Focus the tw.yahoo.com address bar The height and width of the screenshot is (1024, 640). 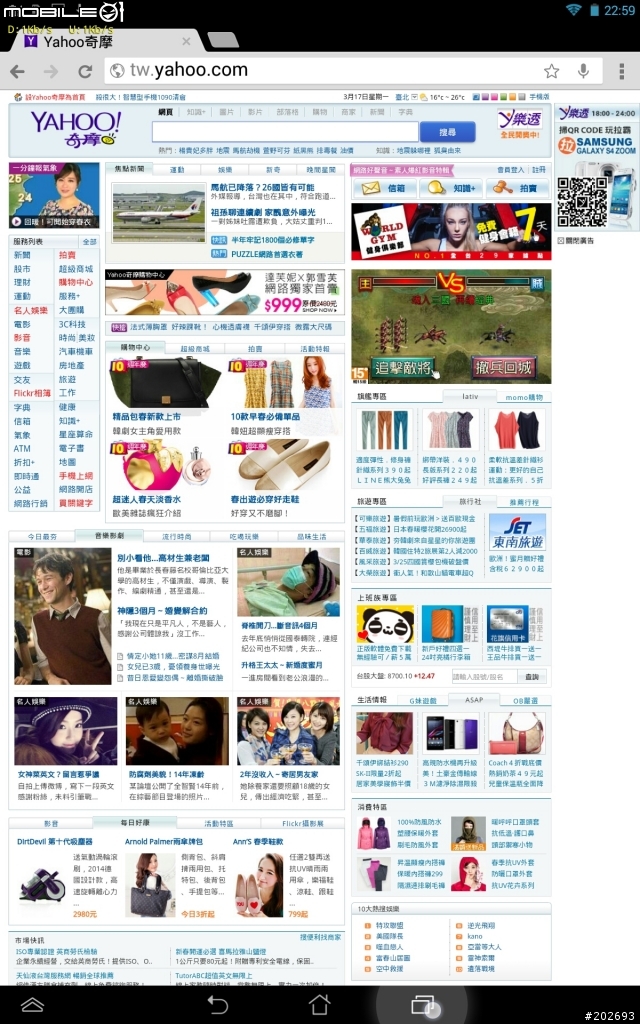coord(320,71)
